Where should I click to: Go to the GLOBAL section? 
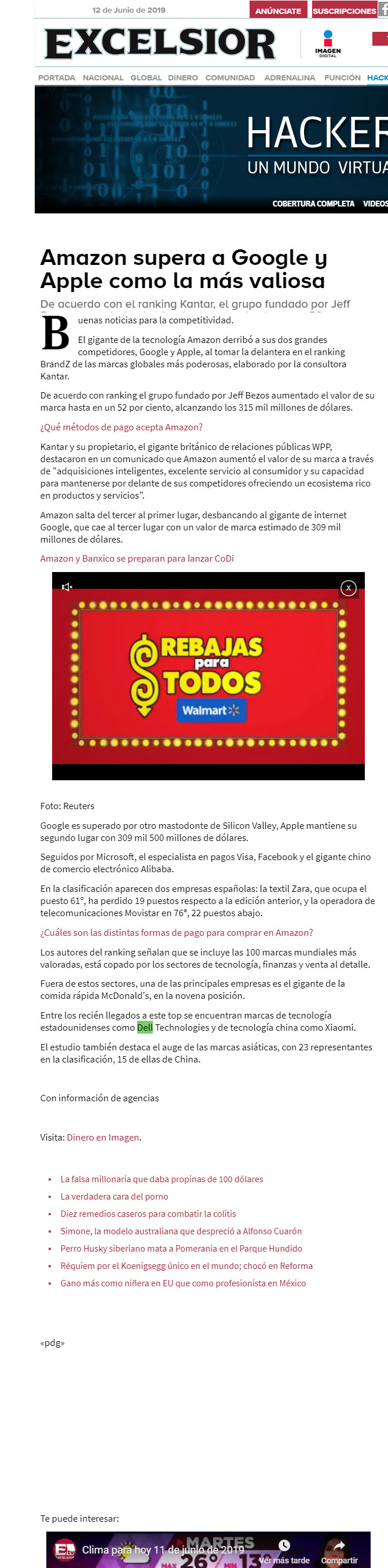tap(146, 78)
